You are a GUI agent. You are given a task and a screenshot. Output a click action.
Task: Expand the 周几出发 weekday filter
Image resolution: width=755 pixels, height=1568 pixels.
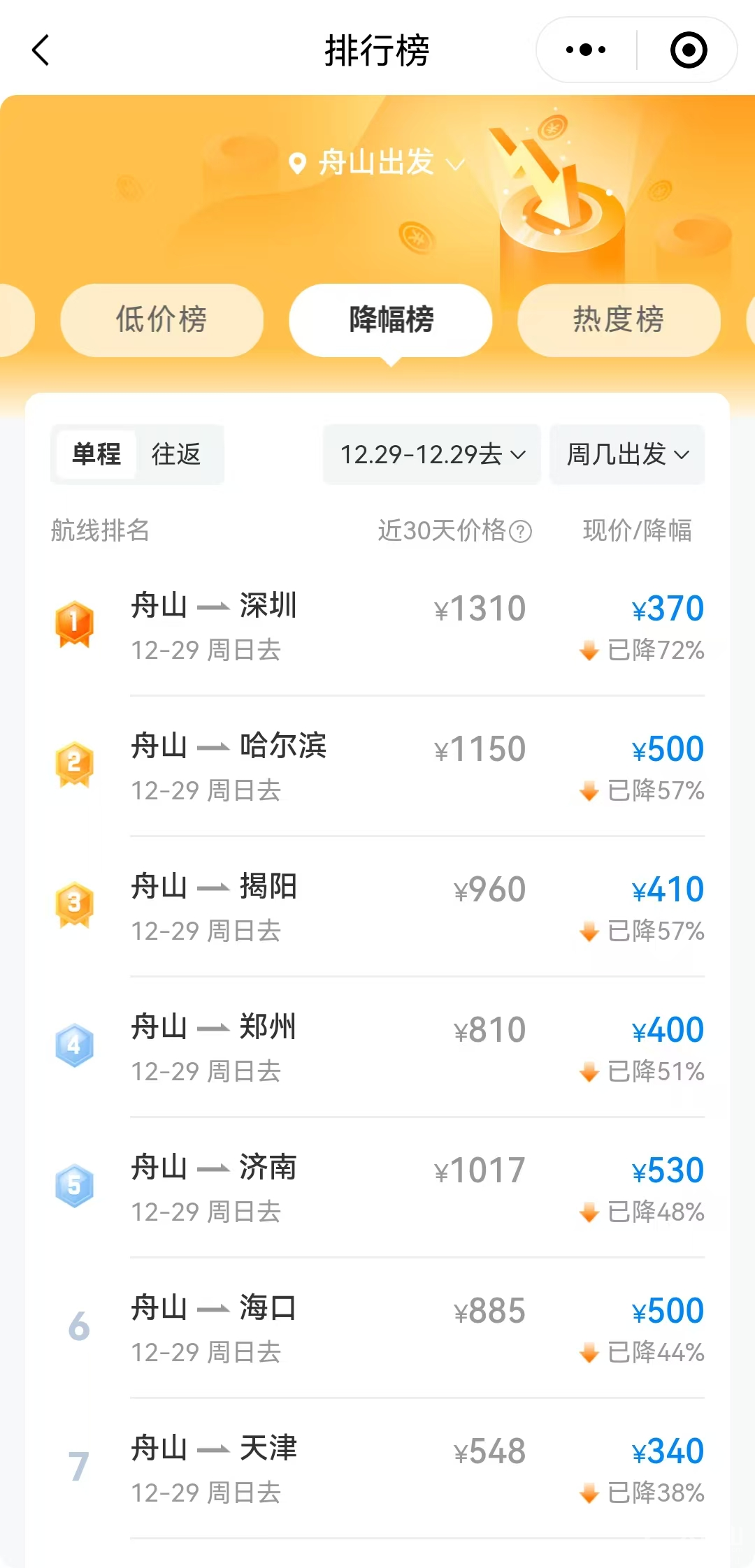627,454
